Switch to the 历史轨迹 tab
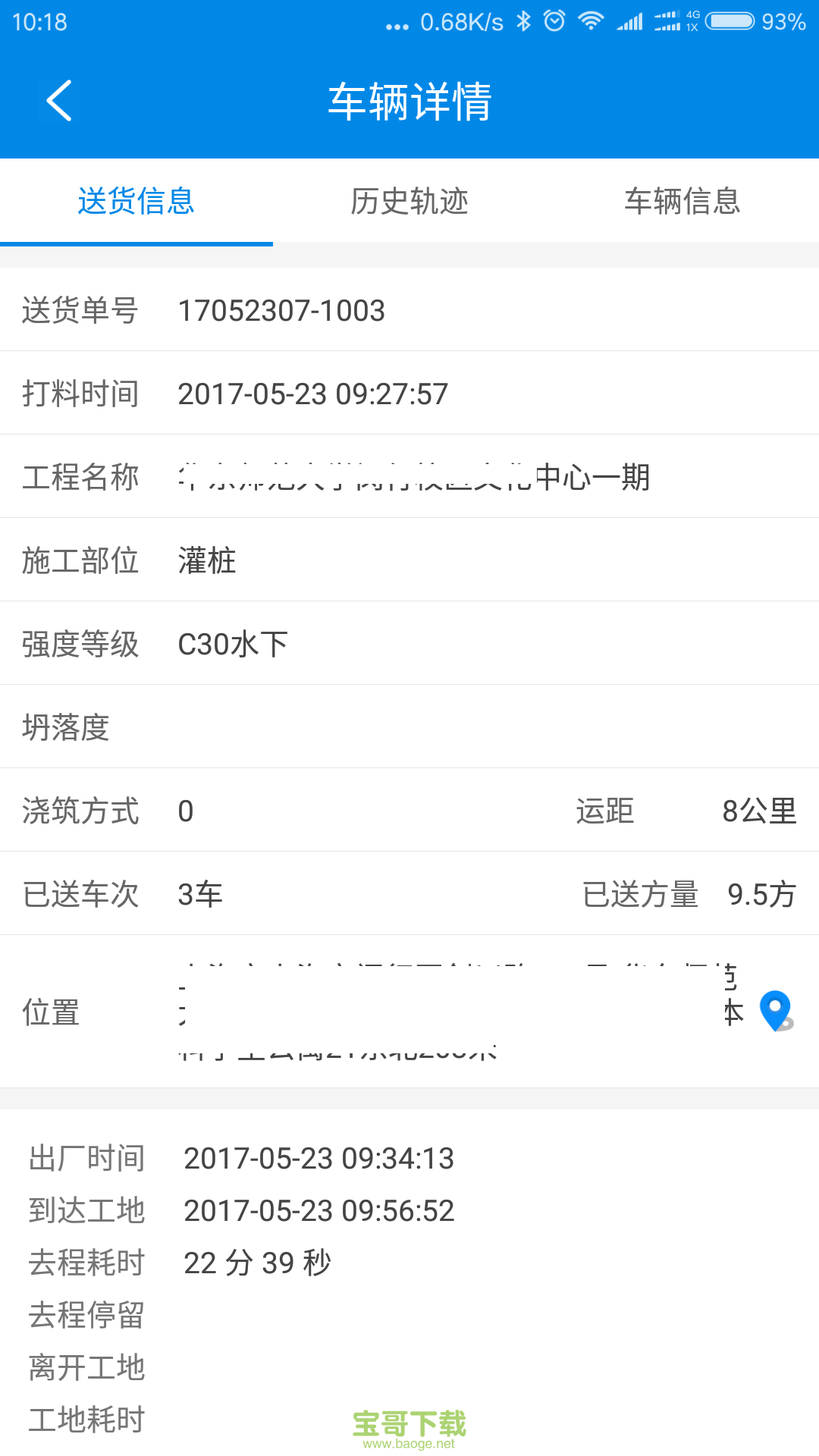Screen dimensions: 819x1456 pyautogui.click(x=409, y=201)
